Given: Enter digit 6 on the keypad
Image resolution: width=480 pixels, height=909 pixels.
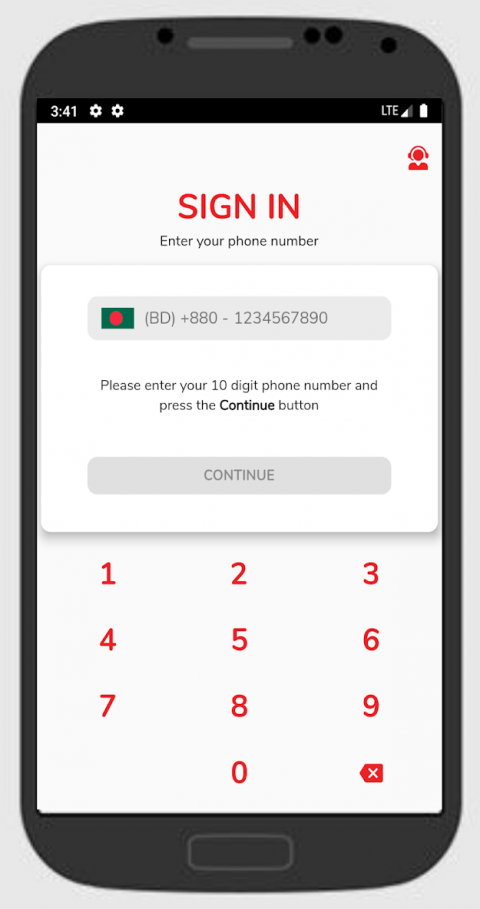Looking at the screenshot, I should pos(371,641).
